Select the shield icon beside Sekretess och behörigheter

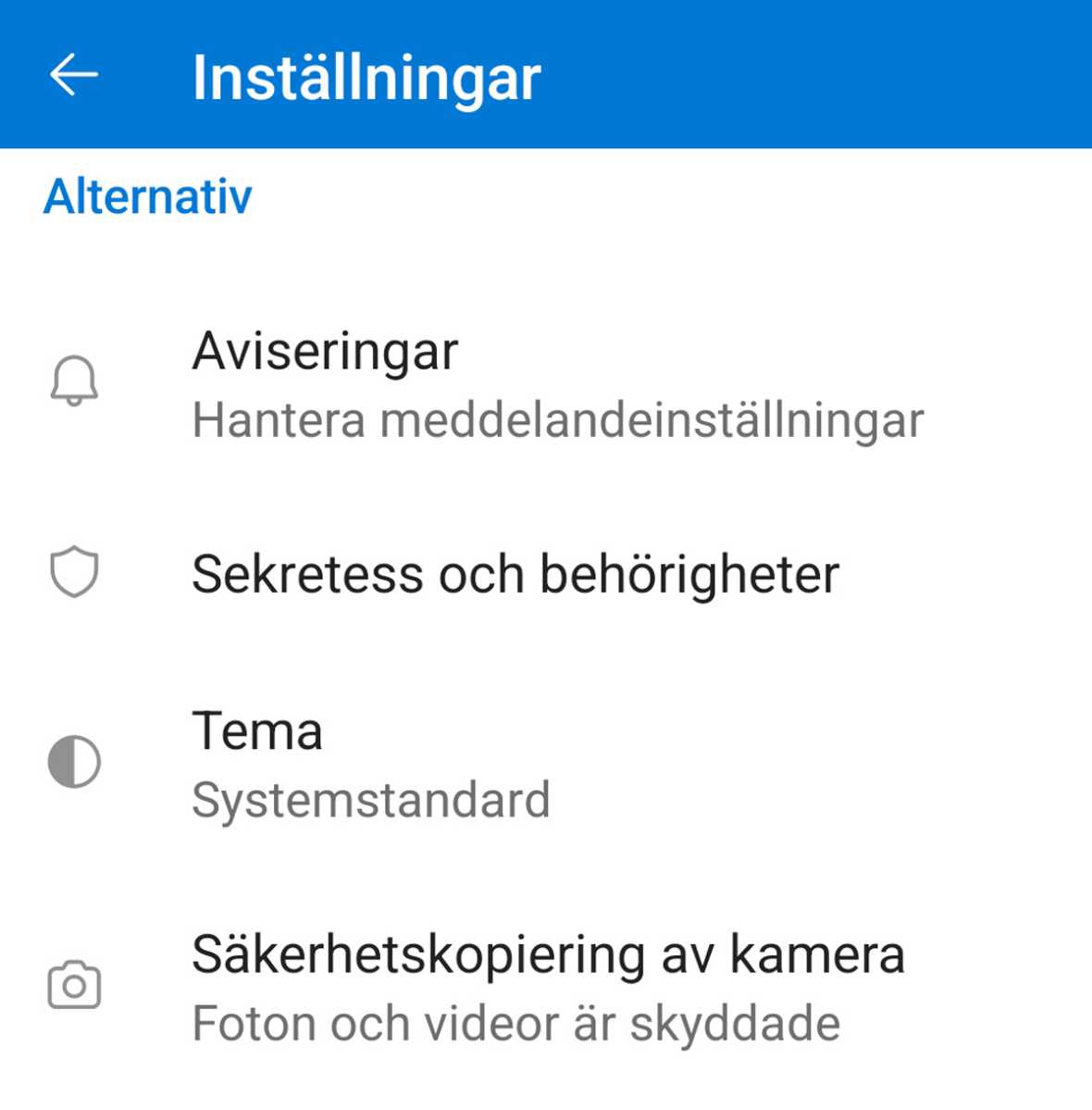click(x=76, y=574)
